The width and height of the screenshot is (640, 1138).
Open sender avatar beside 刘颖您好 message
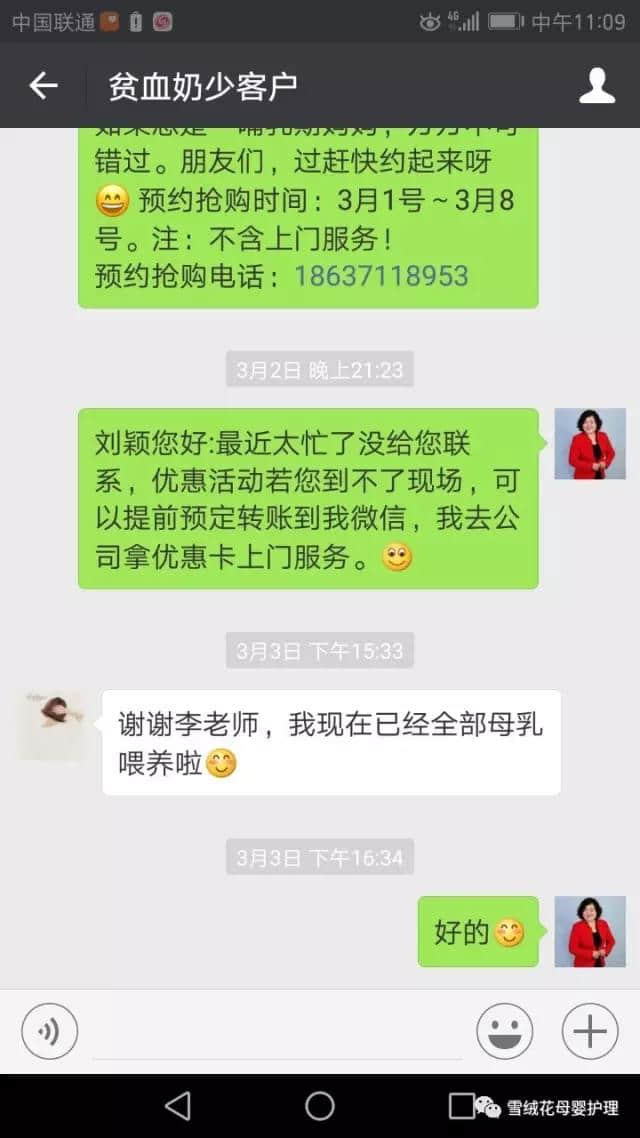(x=590, y=444)
